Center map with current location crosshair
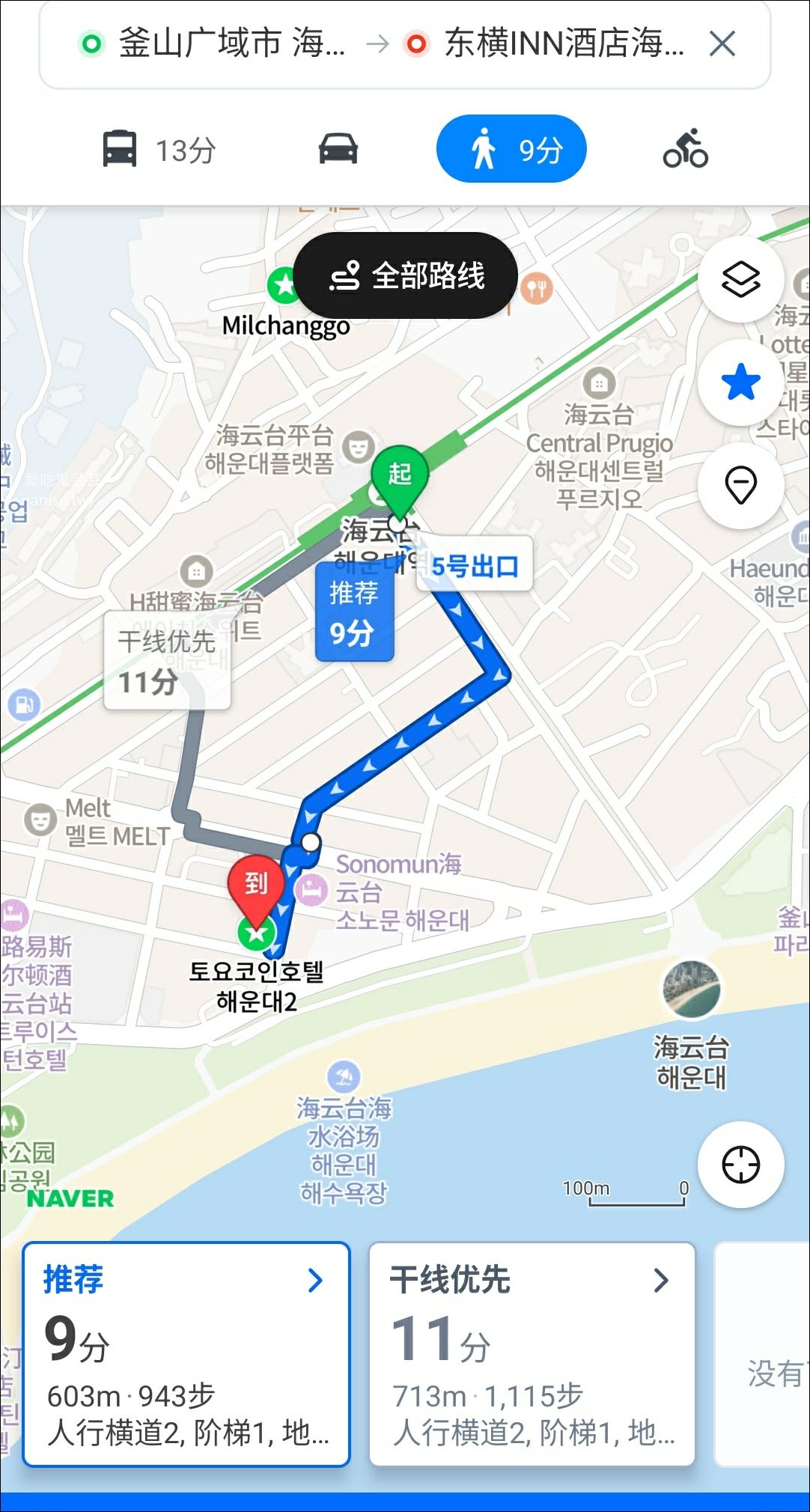The width and height of the screenshot is (810, 1512). coord(740,1163)
